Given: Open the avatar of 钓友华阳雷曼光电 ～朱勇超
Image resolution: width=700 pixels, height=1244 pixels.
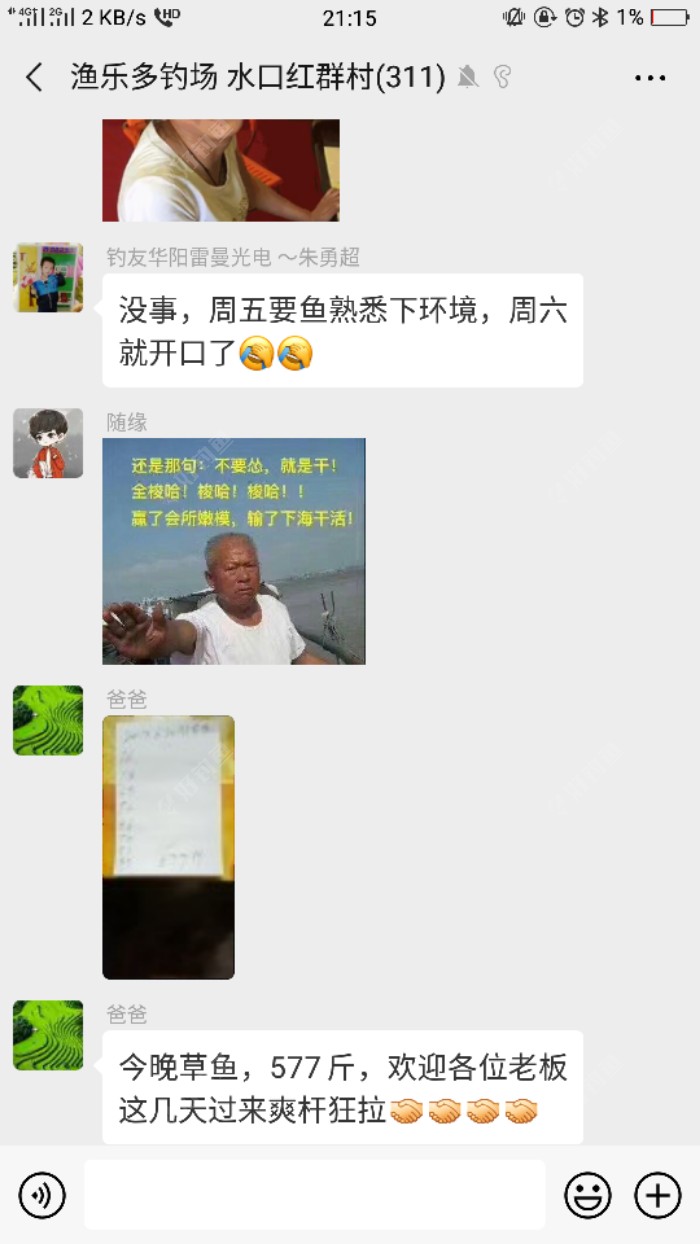Looking at the screenshot, I should [48, 277].
